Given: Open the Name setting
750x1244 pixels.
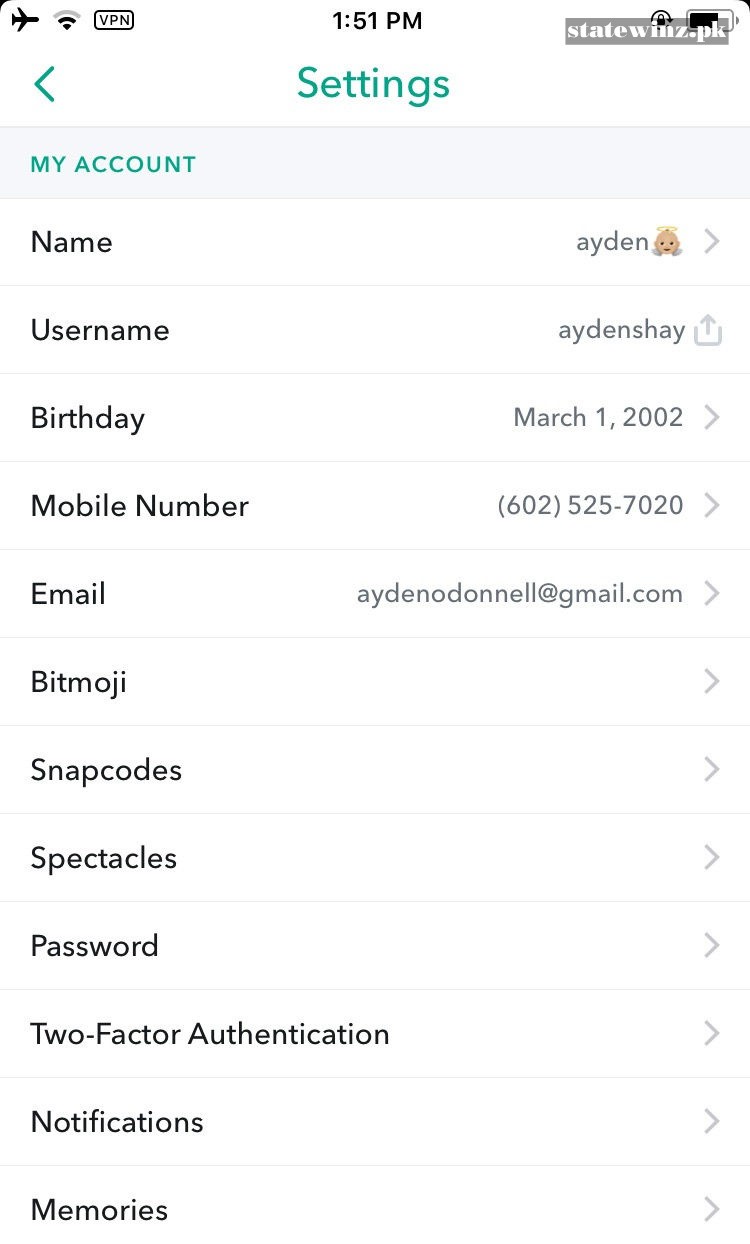Looking at the screenshot, I should [375, 242].
